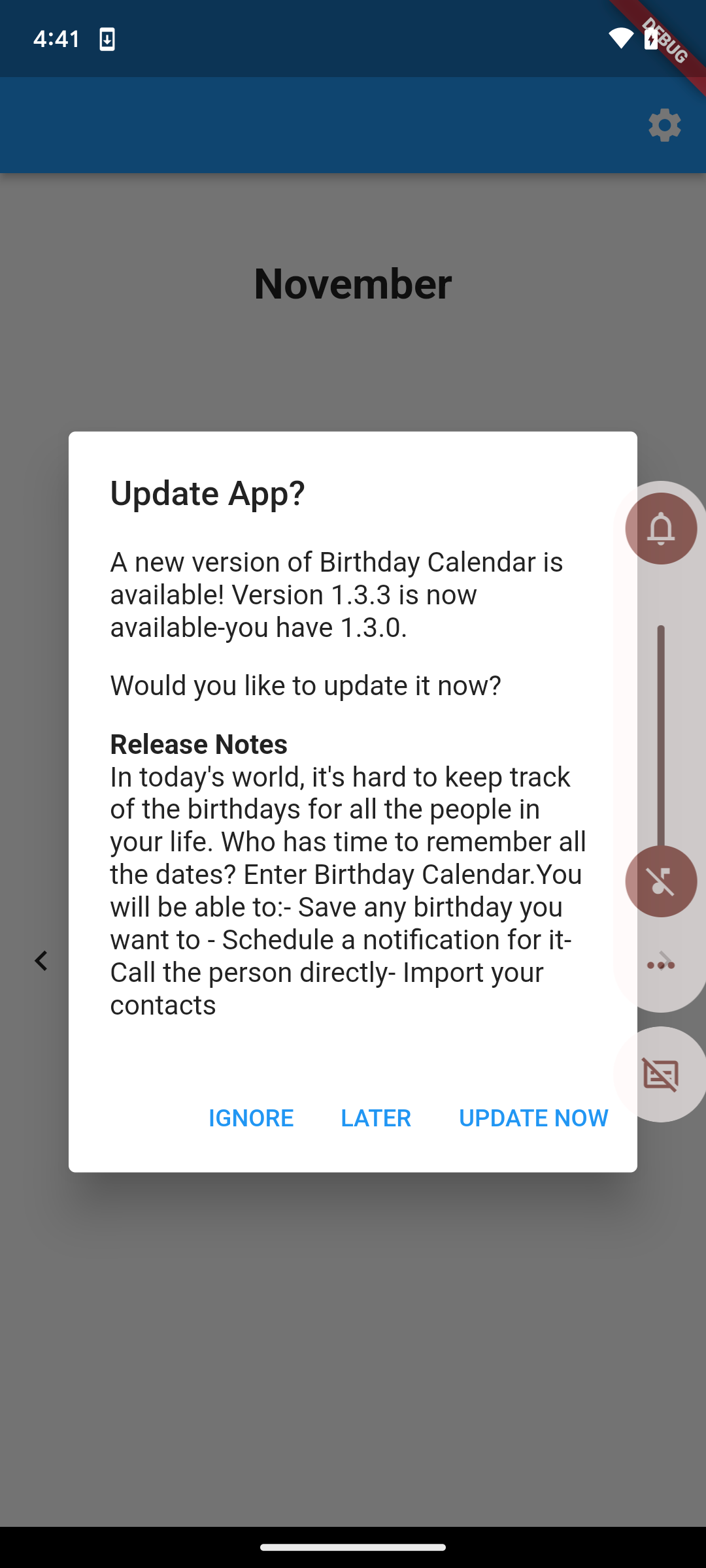Tap the media volume slider track
The image size is (706, 1568).
[x=661, y=735]
